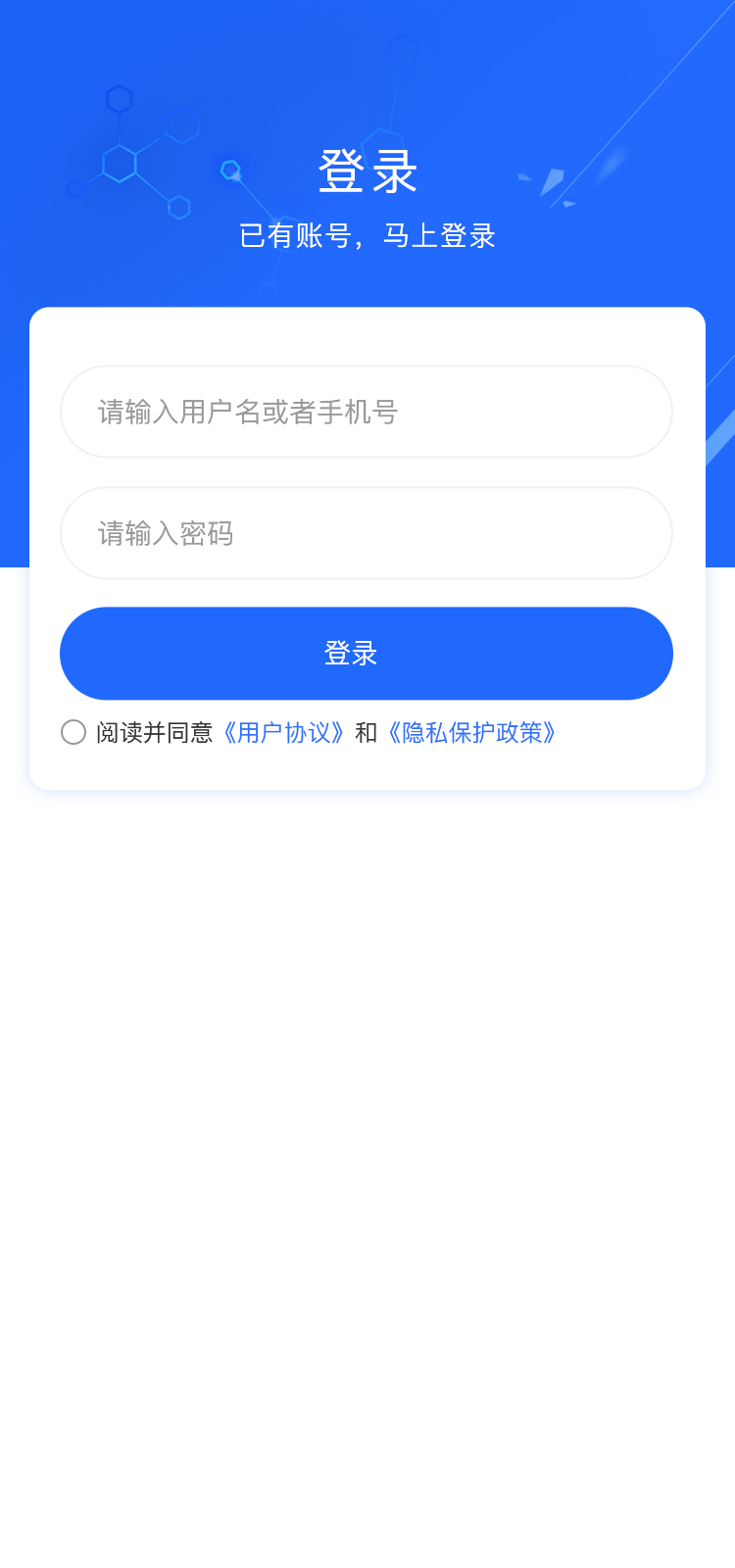Tap the blue 登录 button

(x=366, y=654)
